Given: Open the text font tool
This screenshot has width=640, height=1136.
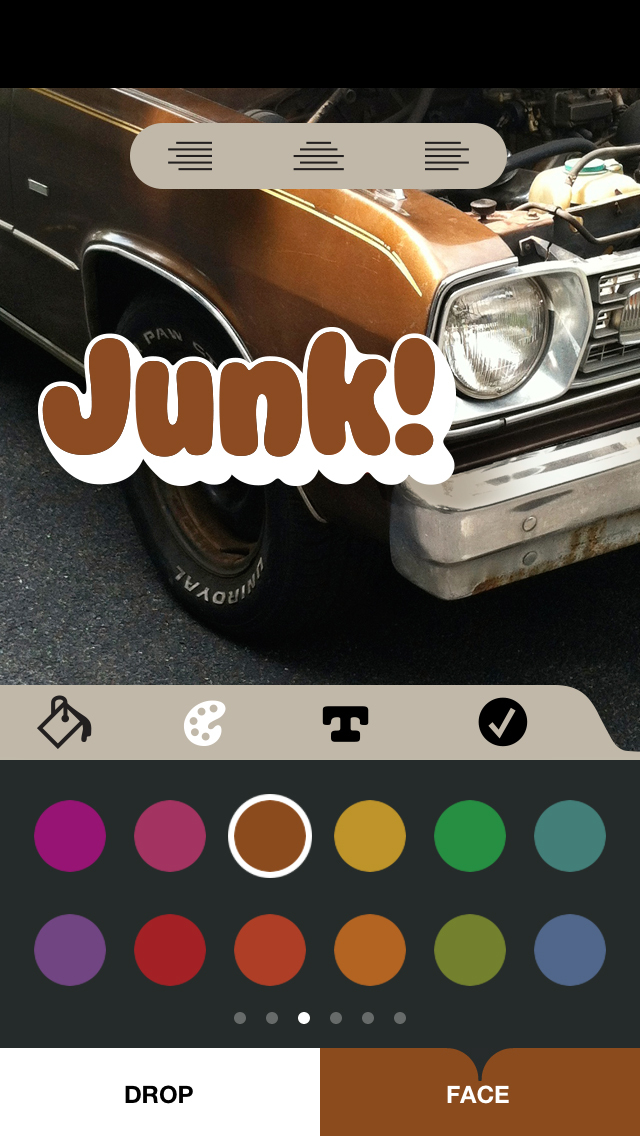Looking at the screenshot, I should tap(346, 722).
